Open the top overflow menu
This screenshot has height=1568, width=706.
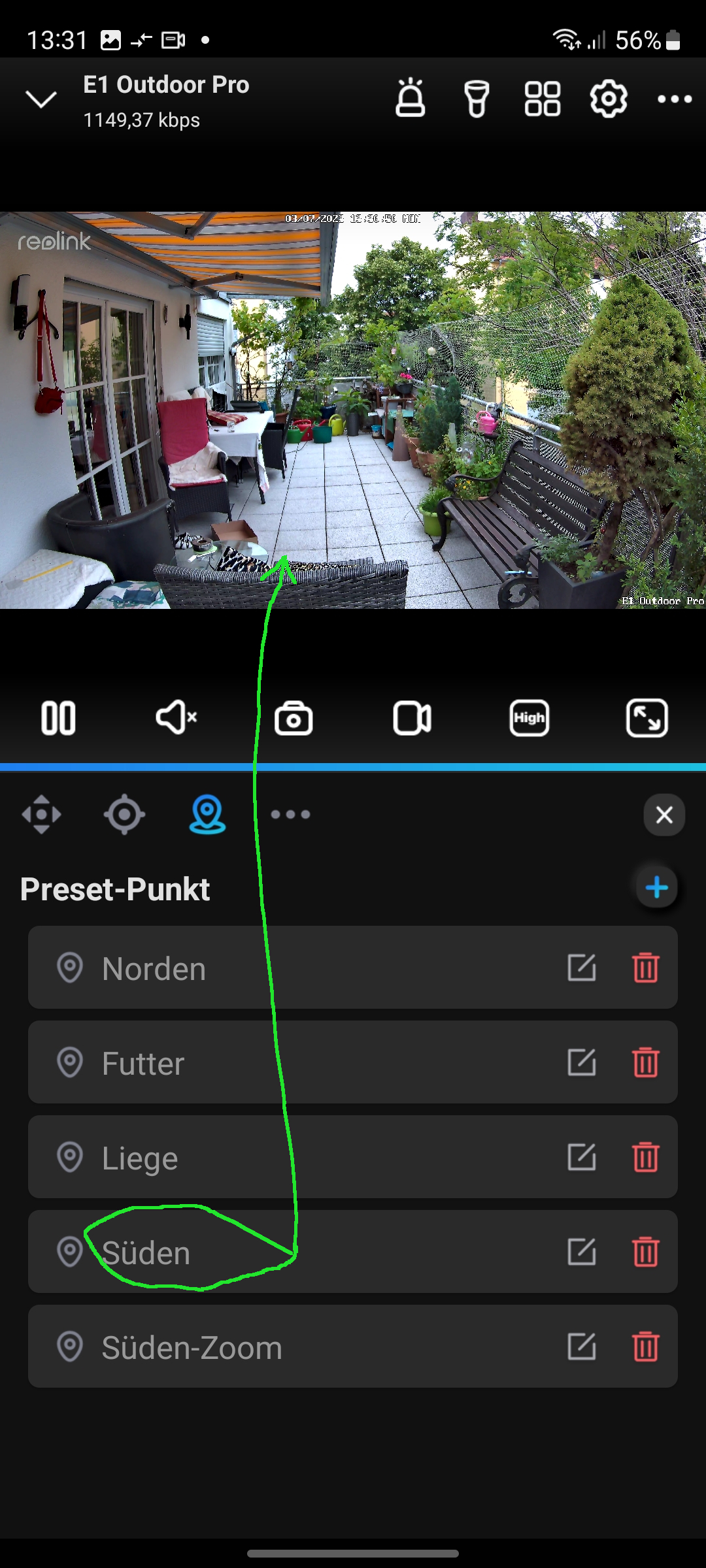tap(674, 99)
